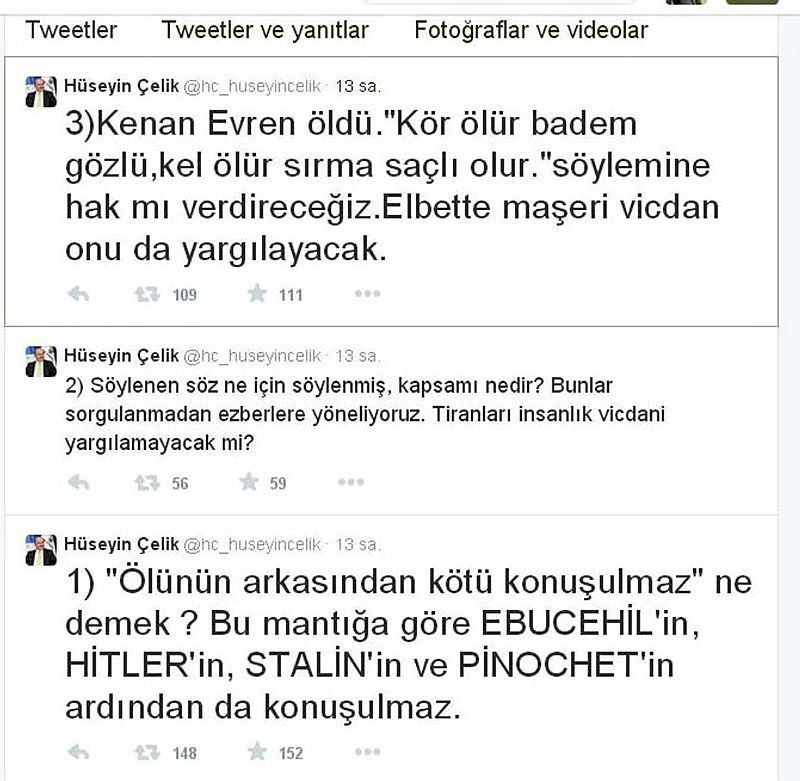The image size is (800, 781).
Task: Switch to the Tweetler tab
Action: tap(71, 30)
